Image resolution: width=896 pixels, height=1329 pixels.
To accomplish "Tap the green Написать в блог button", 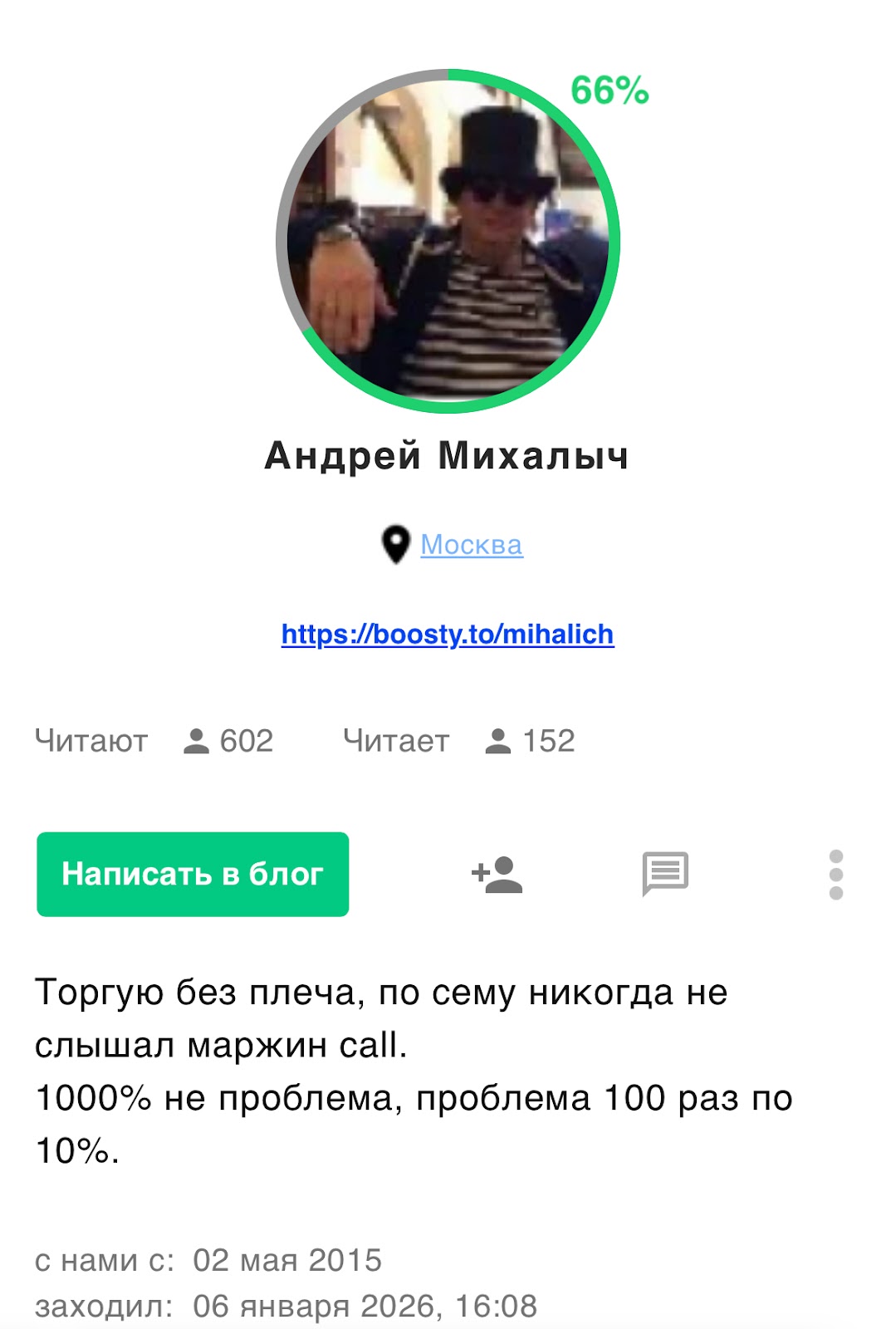I will pos(193,874).
